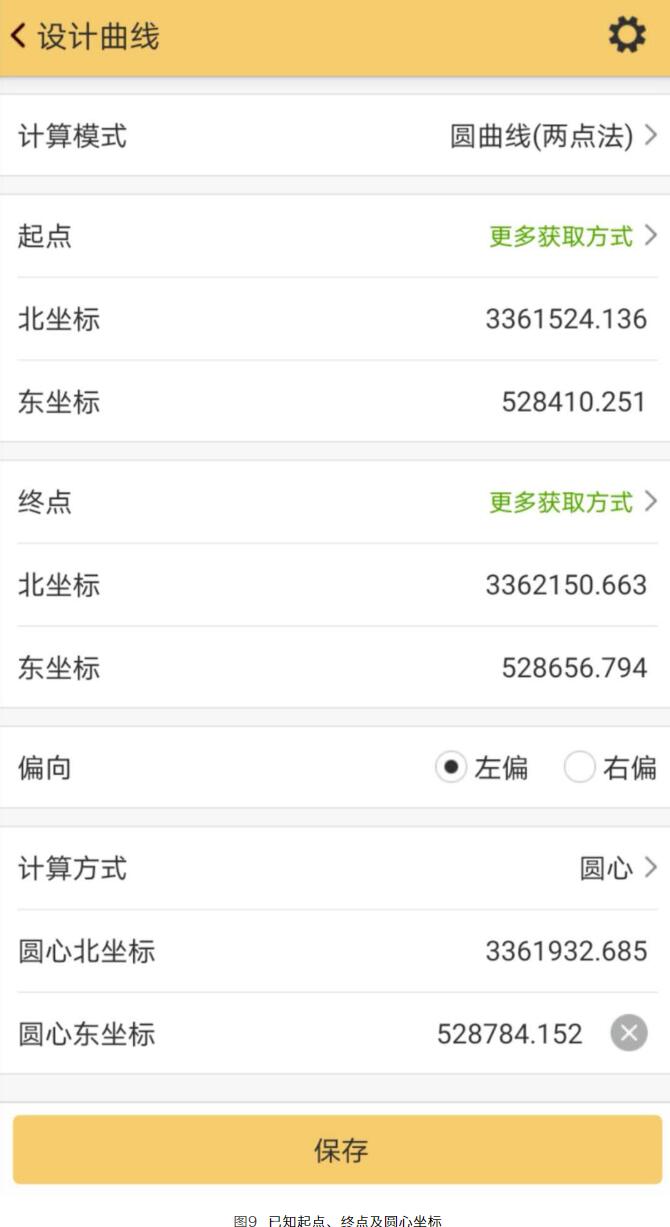Tap the 保存 button
The image size is (670, 1227).
click(x=337, y=1150)
